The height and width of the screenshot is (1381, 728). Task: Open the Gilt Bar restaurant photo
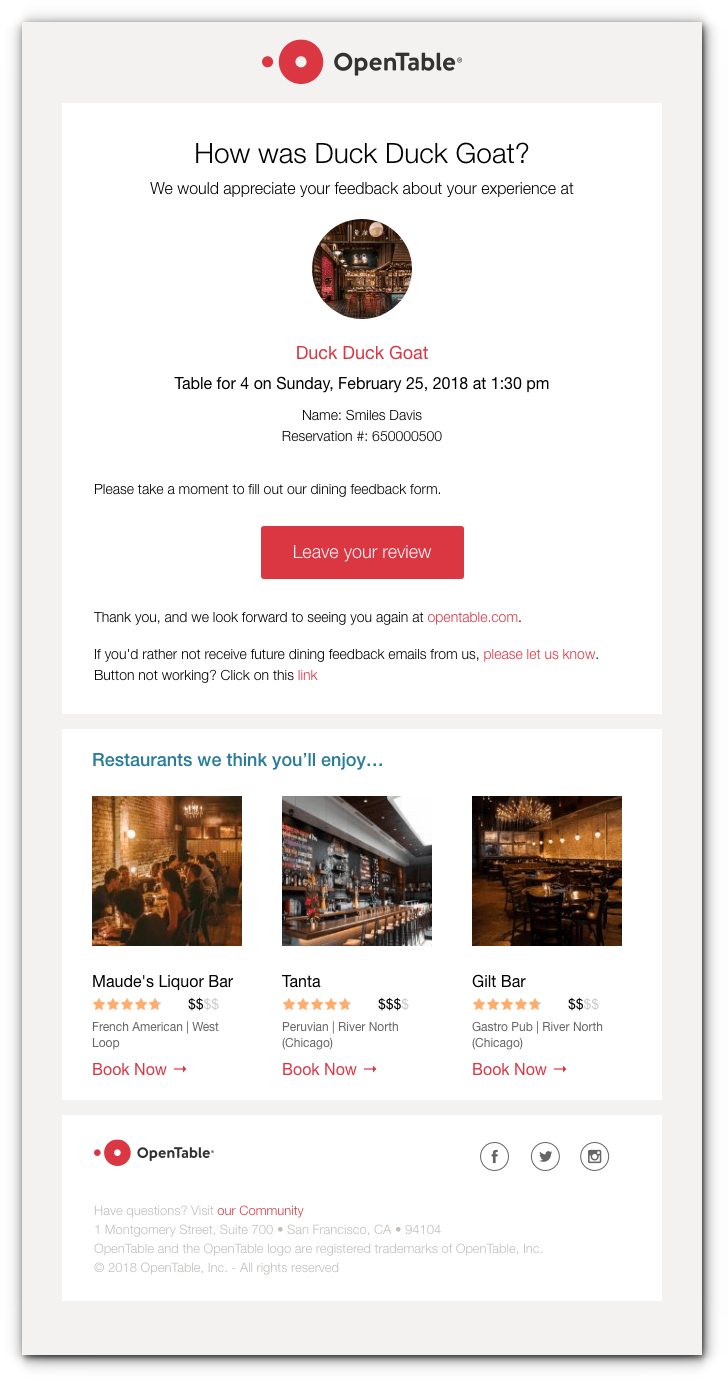coord(547,871)
